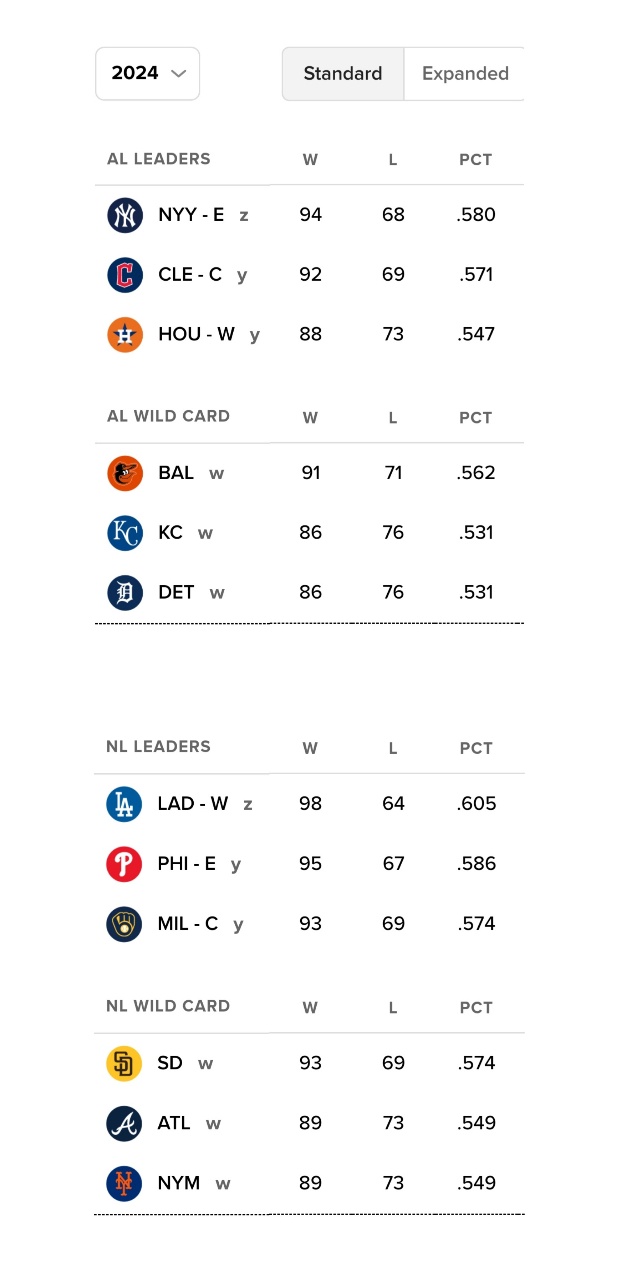
Task: Tap the ATL wild card row
Action: tap(174, 1123)
